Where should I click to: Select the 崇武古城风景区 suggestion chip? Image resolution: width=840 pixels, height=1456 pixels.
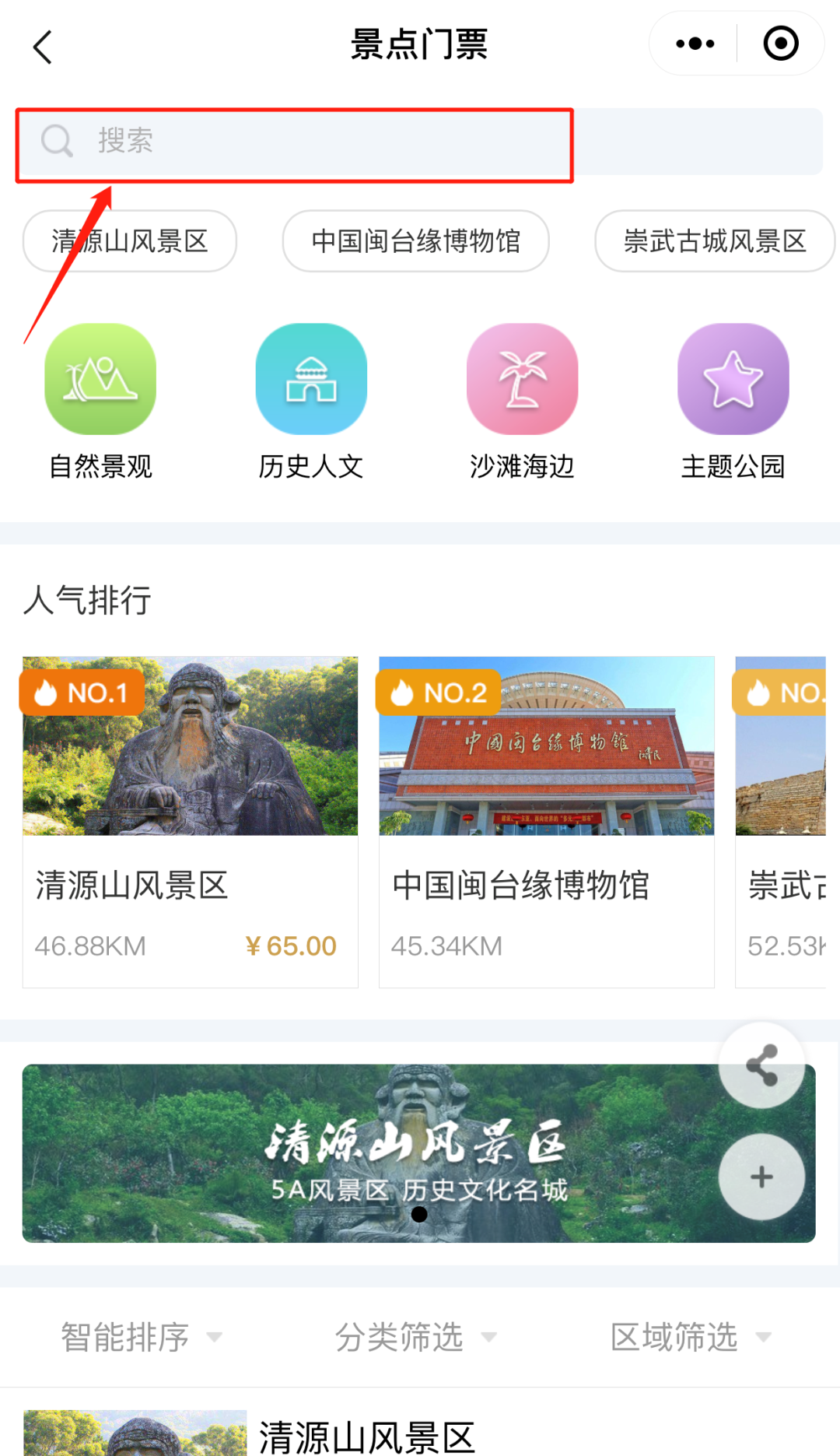pyautogui.click(x=714, y=241)
